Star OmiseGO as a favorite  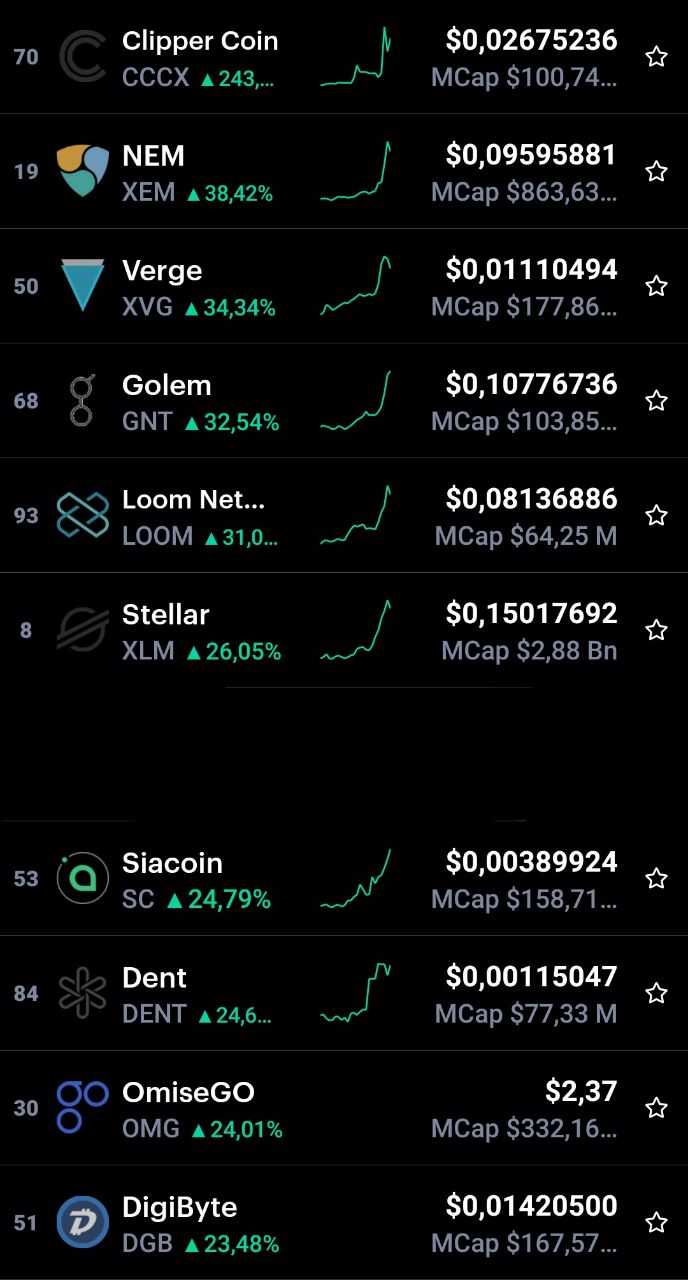pyautogui.click(x=656, y=1108)
